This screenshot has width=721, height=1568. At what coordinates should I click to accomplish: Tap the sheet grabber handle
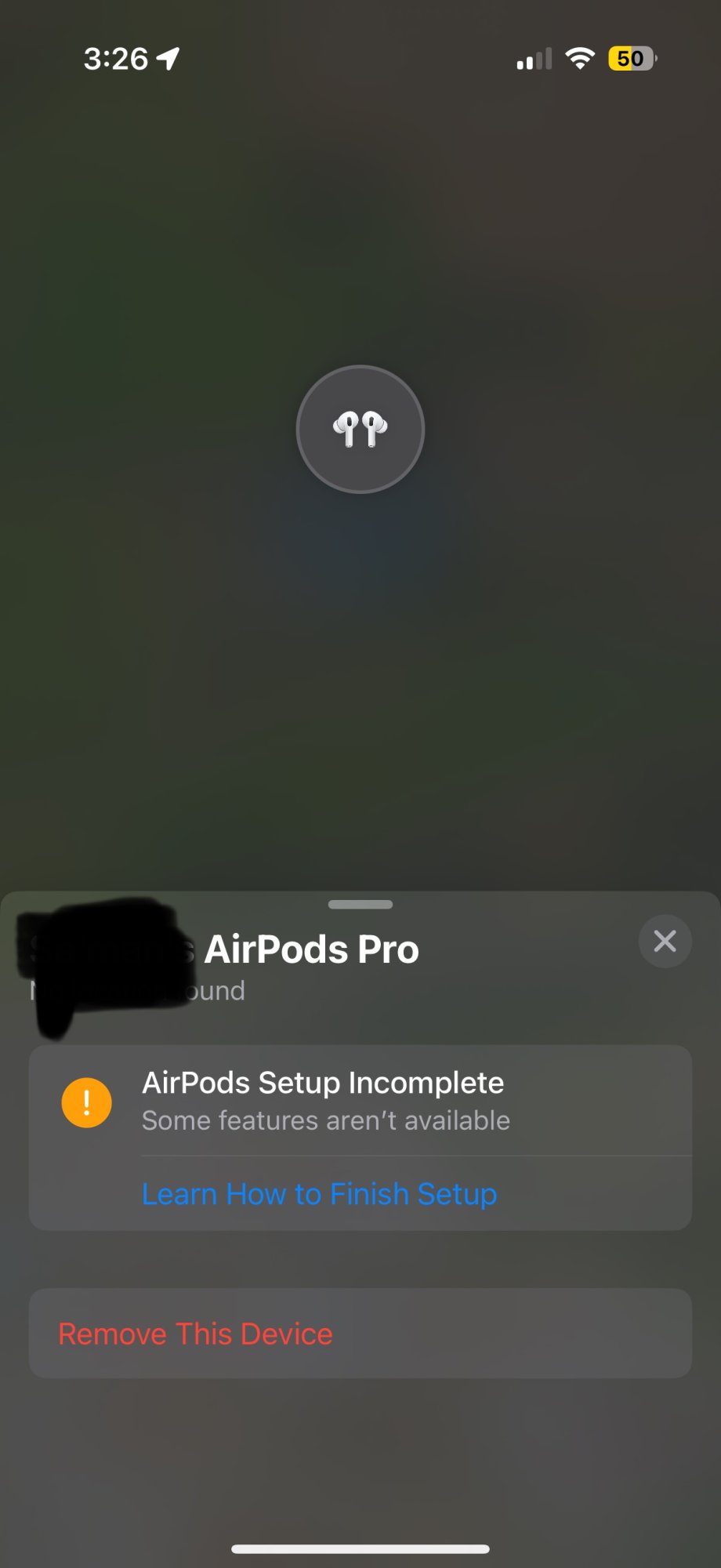click(x=360, y=904)
